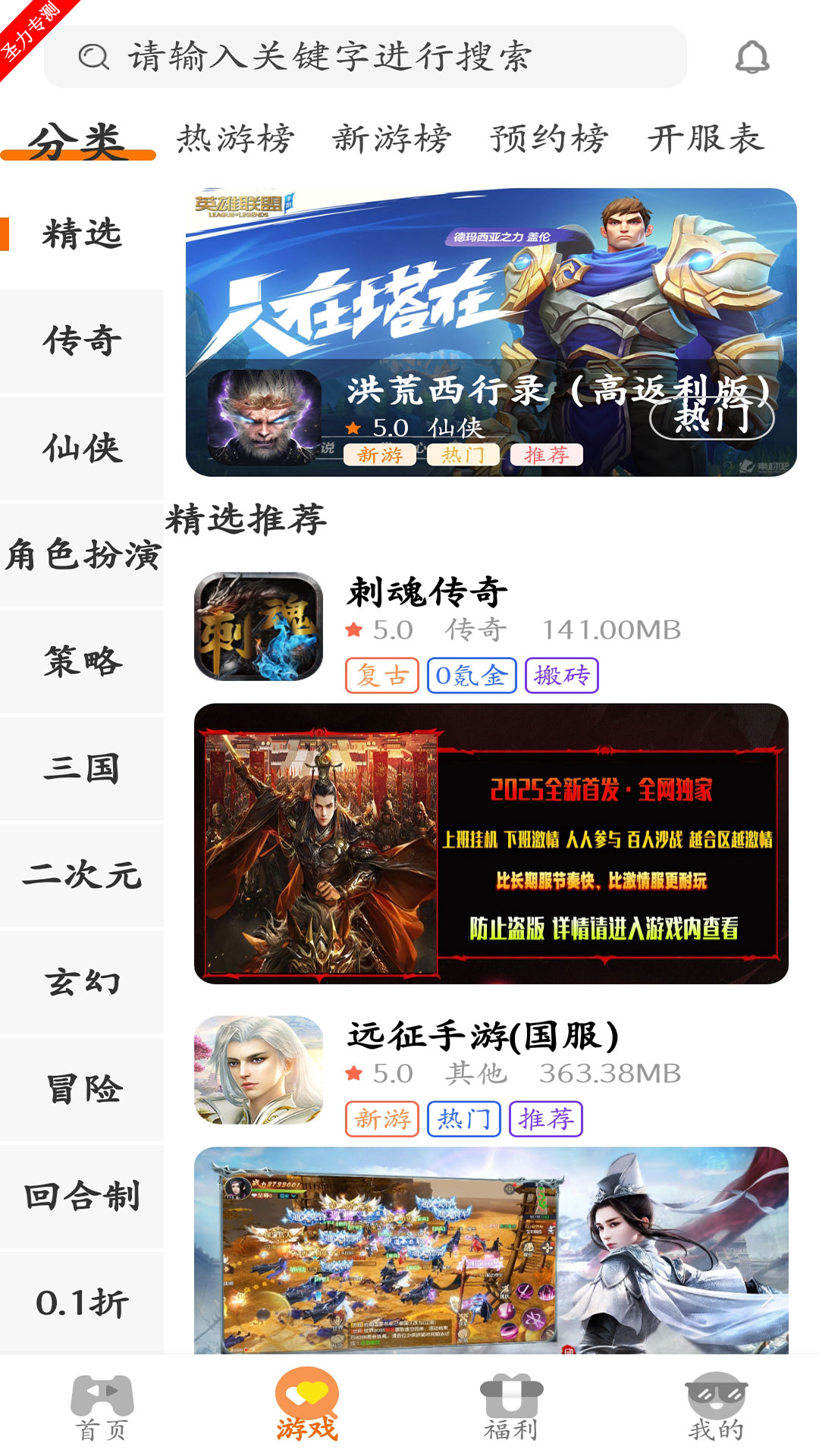Open the 洪荒西行录 featured banner
Screen dimensions: 819x1456
491,332
